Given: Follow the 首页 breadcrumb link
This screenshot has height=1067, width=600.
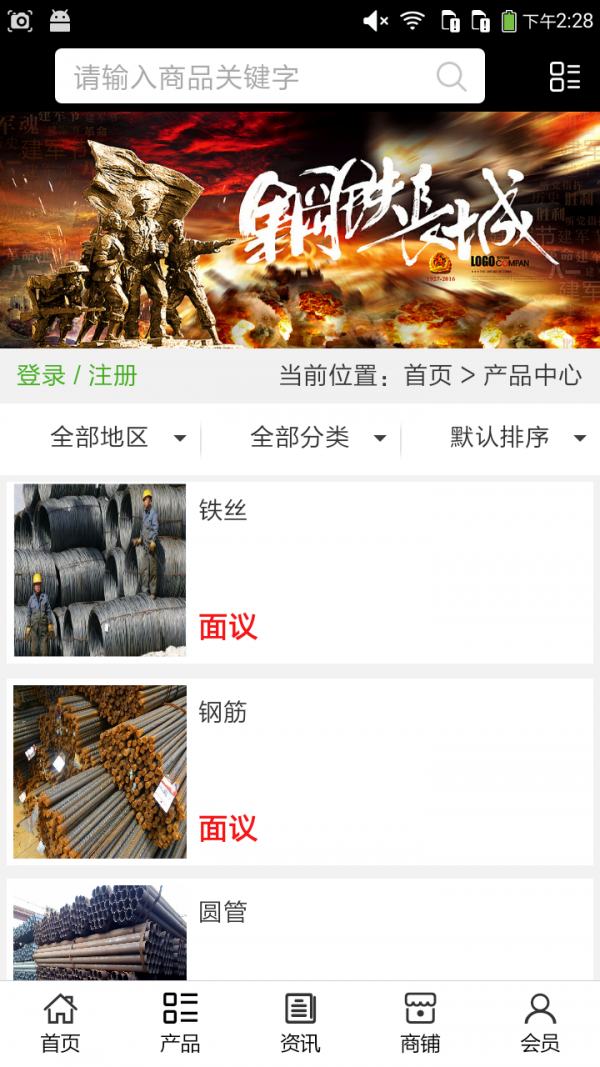Looking at the screenshot, I should click(x=428, y=376).
